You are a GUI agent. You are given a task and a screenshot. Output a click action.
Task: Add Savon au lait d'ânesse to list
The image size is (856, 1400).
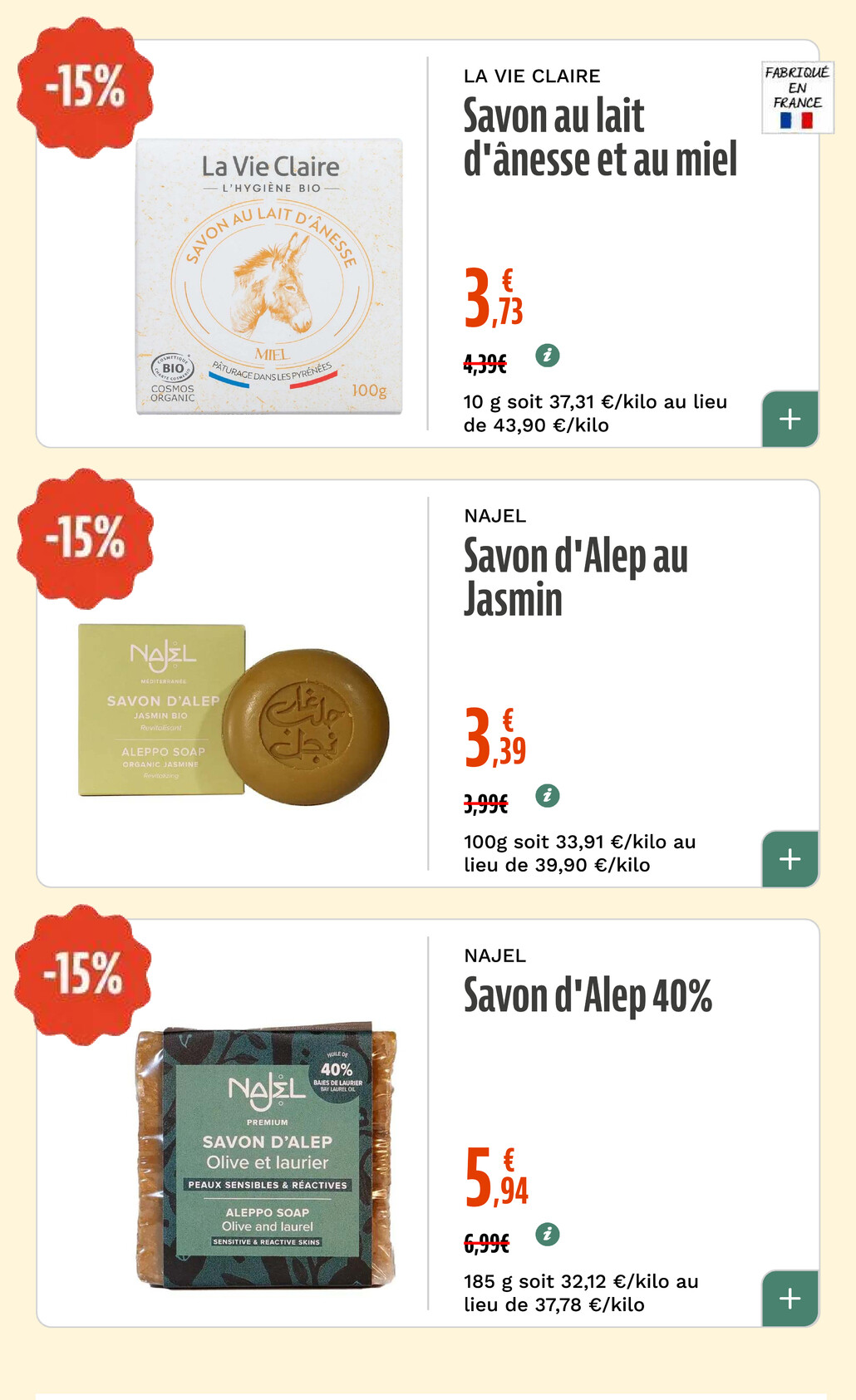coord(790,419)
